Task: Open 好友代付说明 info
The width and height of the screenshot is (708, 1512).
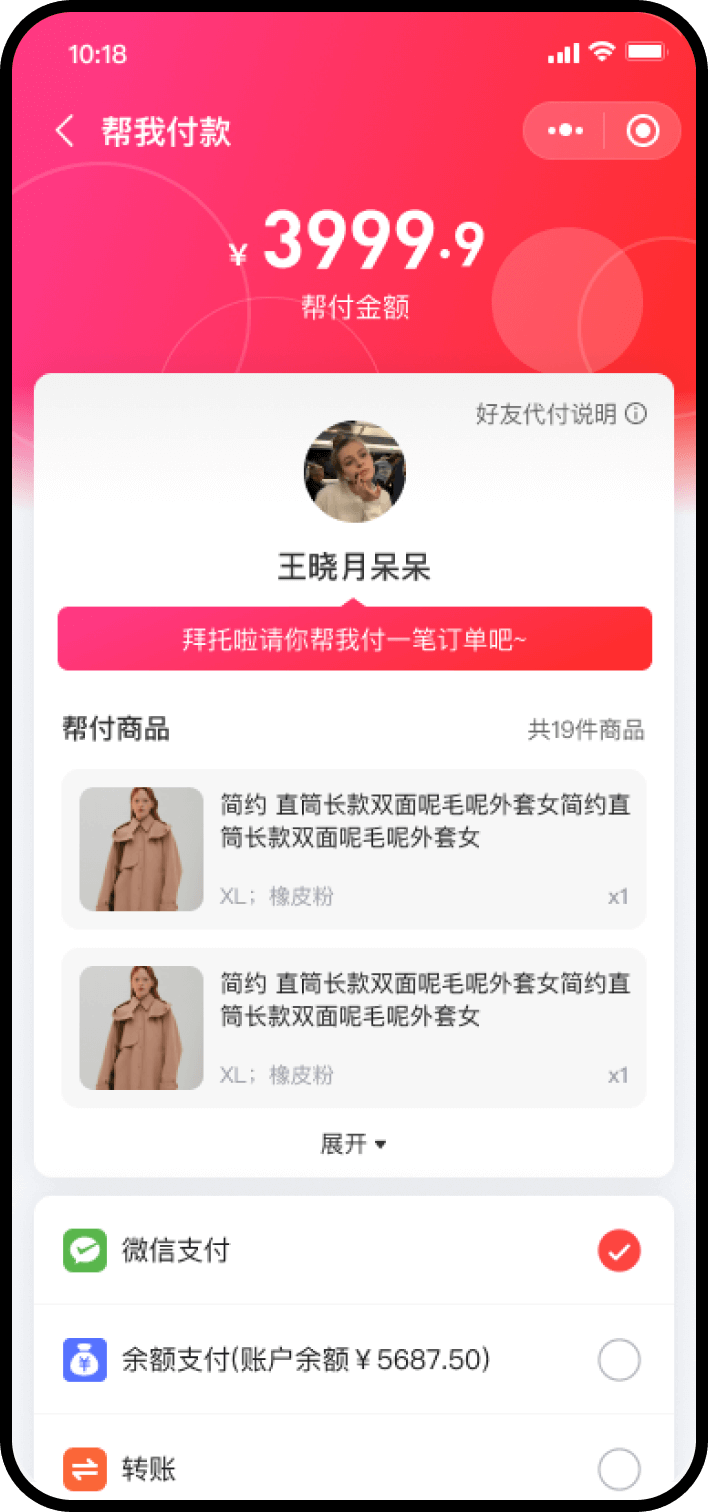Action: click(561, 414)
